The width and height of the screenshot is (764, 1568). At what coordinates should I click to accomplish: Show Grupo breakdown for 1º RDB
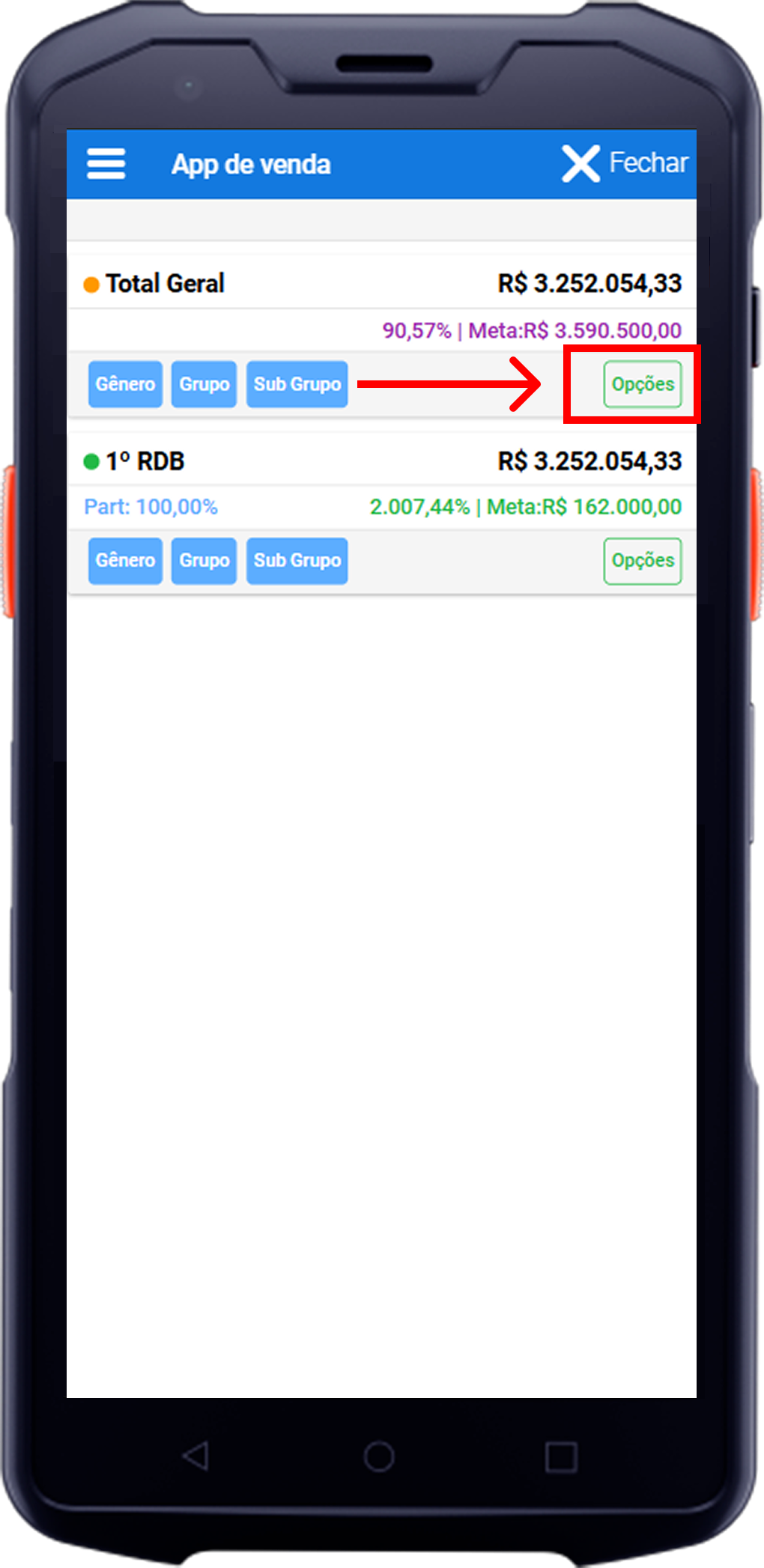(x=204, y=561)
